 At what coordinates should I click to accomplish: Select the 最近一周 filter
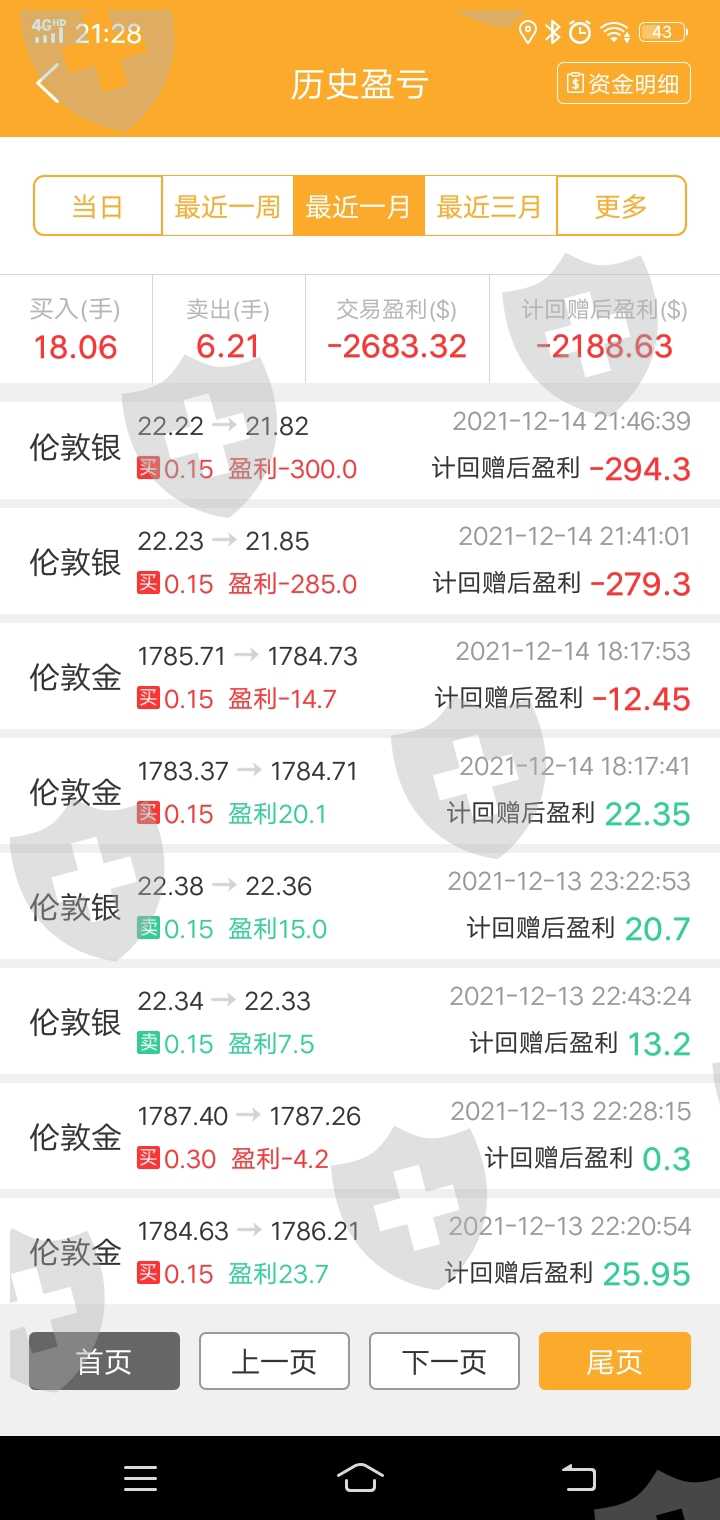tap(228, 206)
